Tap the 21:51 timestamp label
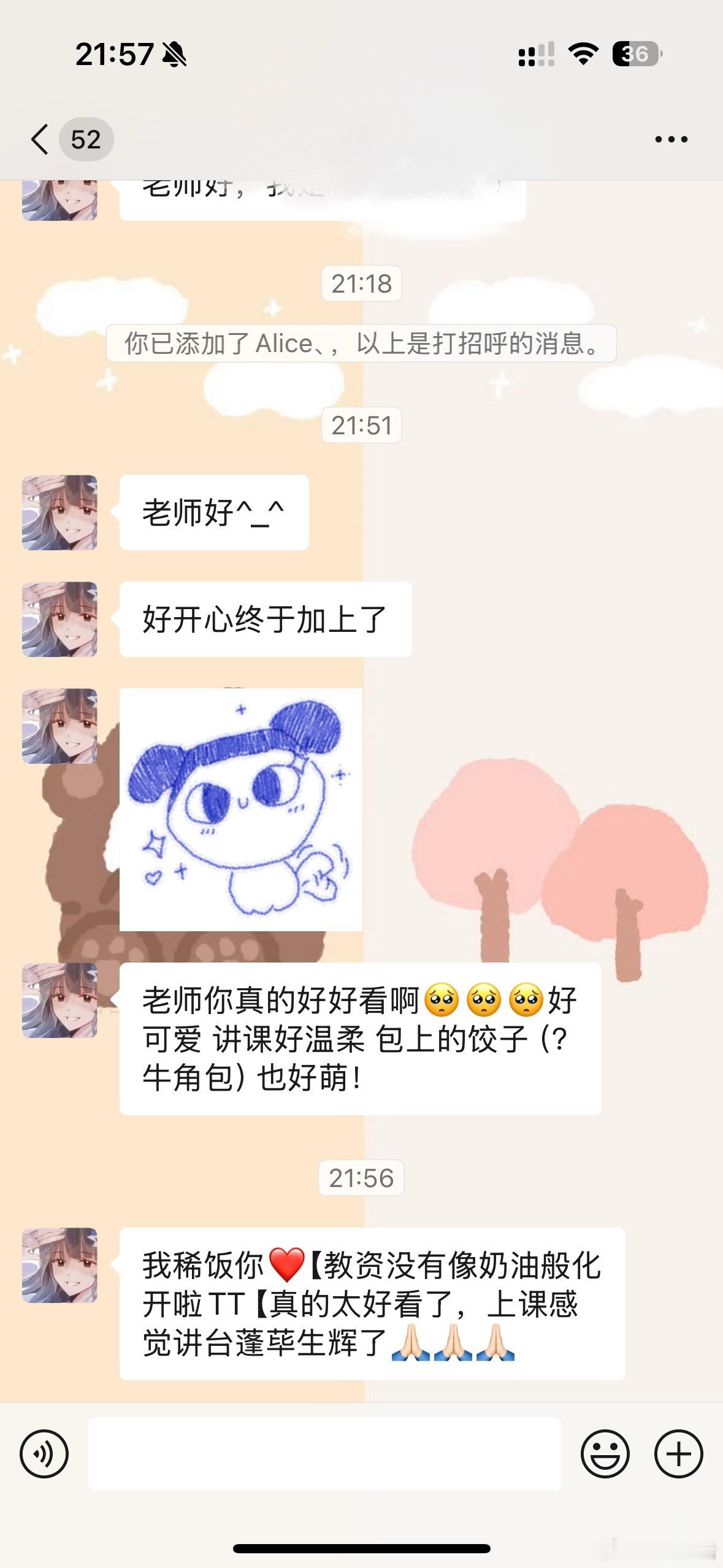The height and width of the screenshot is (1568, 723). point(361,424)
